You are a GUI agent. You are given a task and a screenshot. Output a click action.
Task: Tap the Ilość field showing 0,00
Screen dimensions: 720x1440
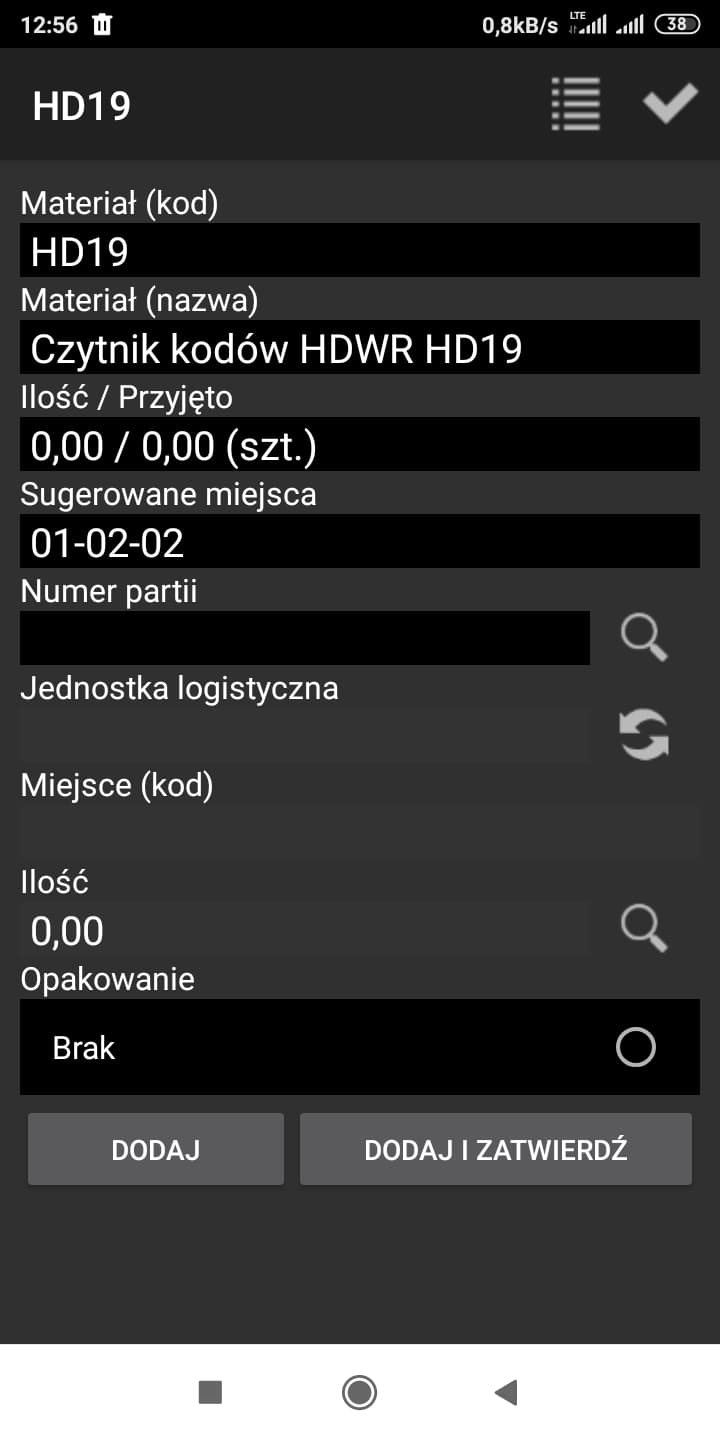pyautogui.click(x=300, y=929)
